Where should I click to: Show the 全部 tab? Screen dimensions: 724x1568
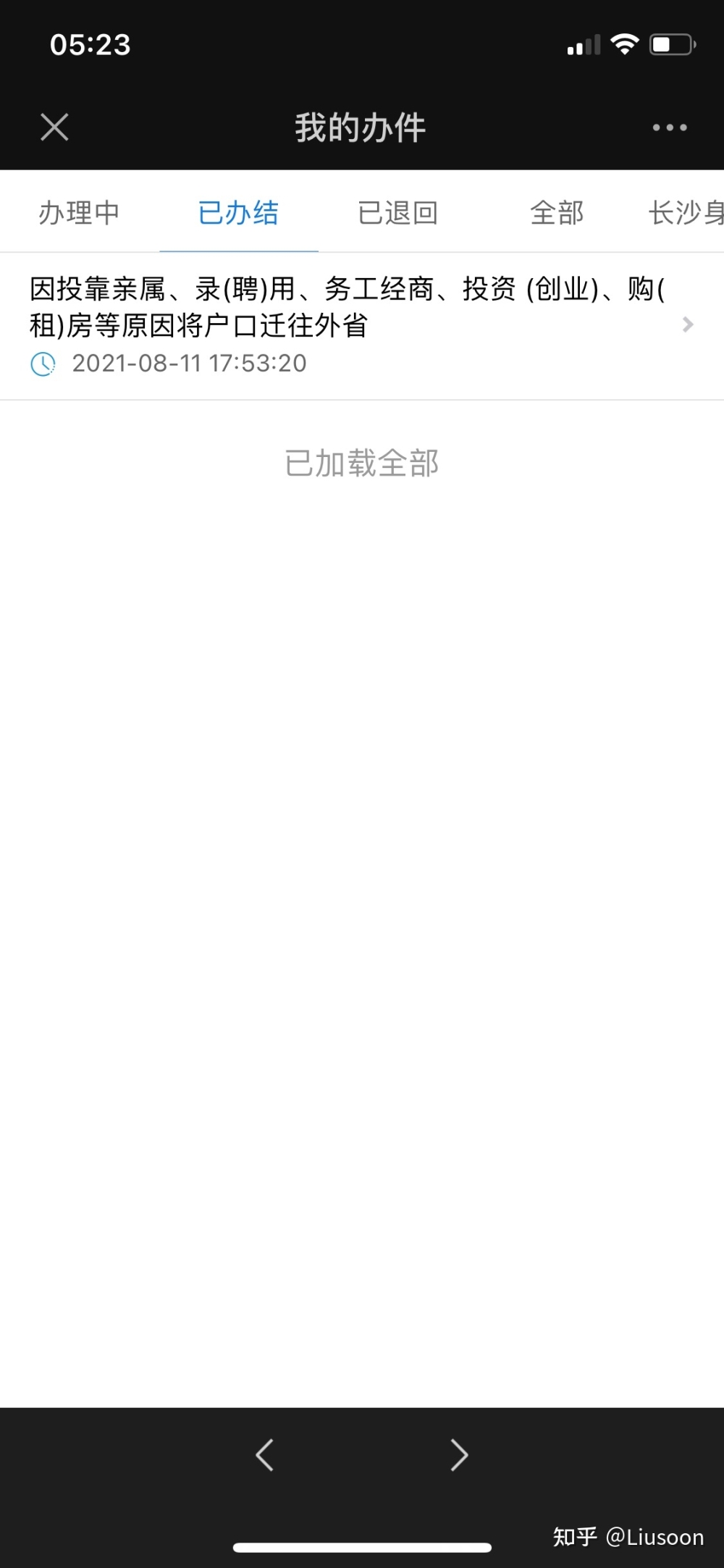click(x=557, y=213)
